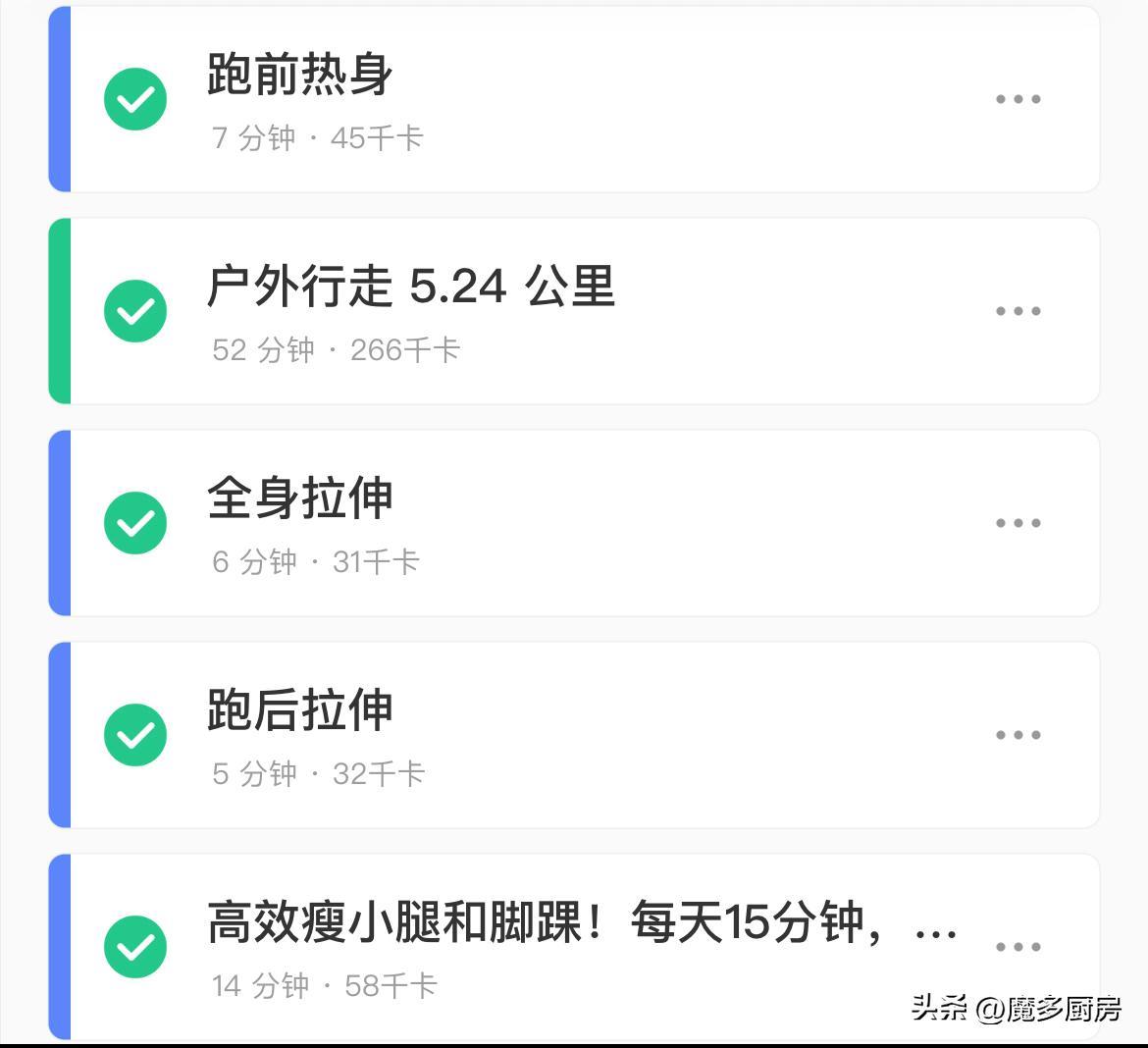Expand more actions for 高效瘦小腿和脚踝
Viewport: 1148px width, 1048px height.
1018,947
